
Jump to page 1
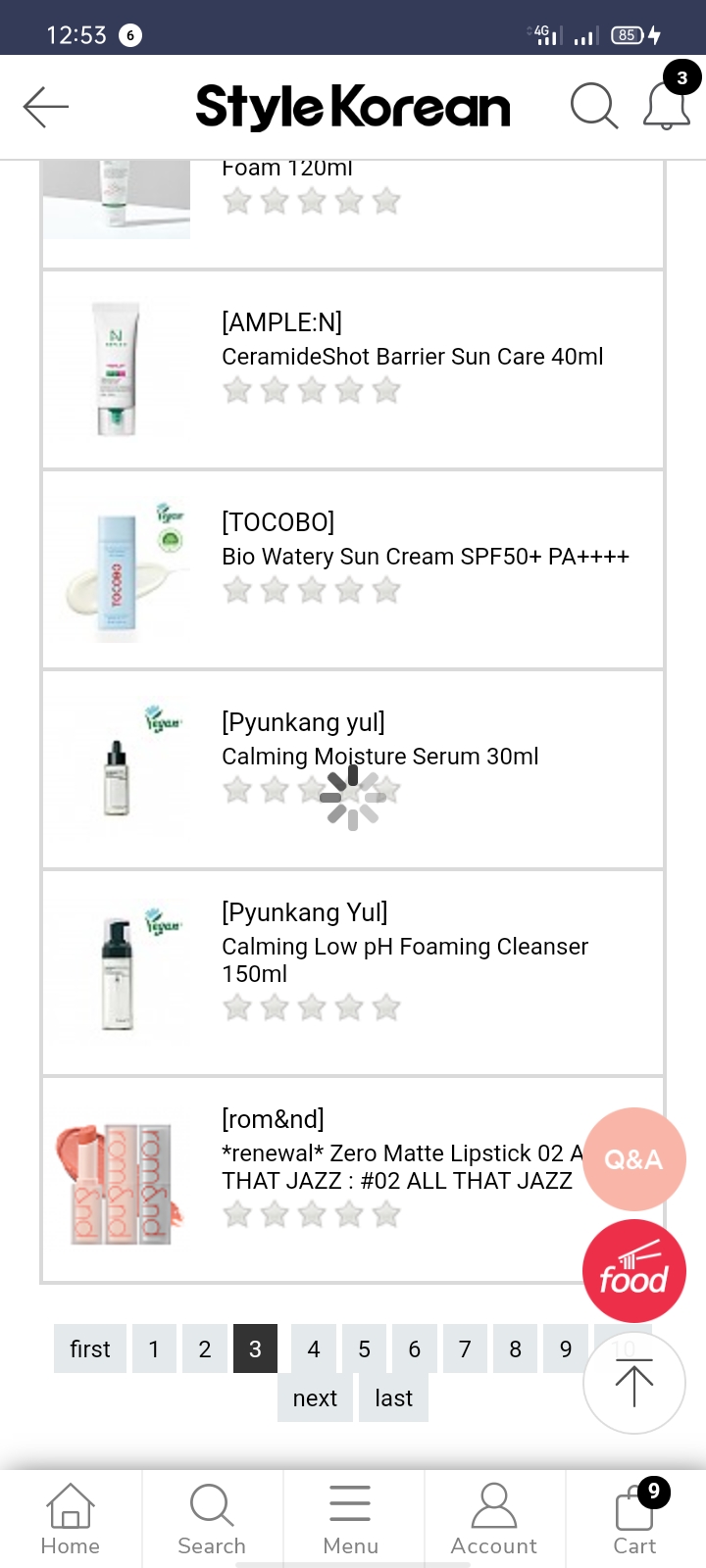coord(154,1349)
